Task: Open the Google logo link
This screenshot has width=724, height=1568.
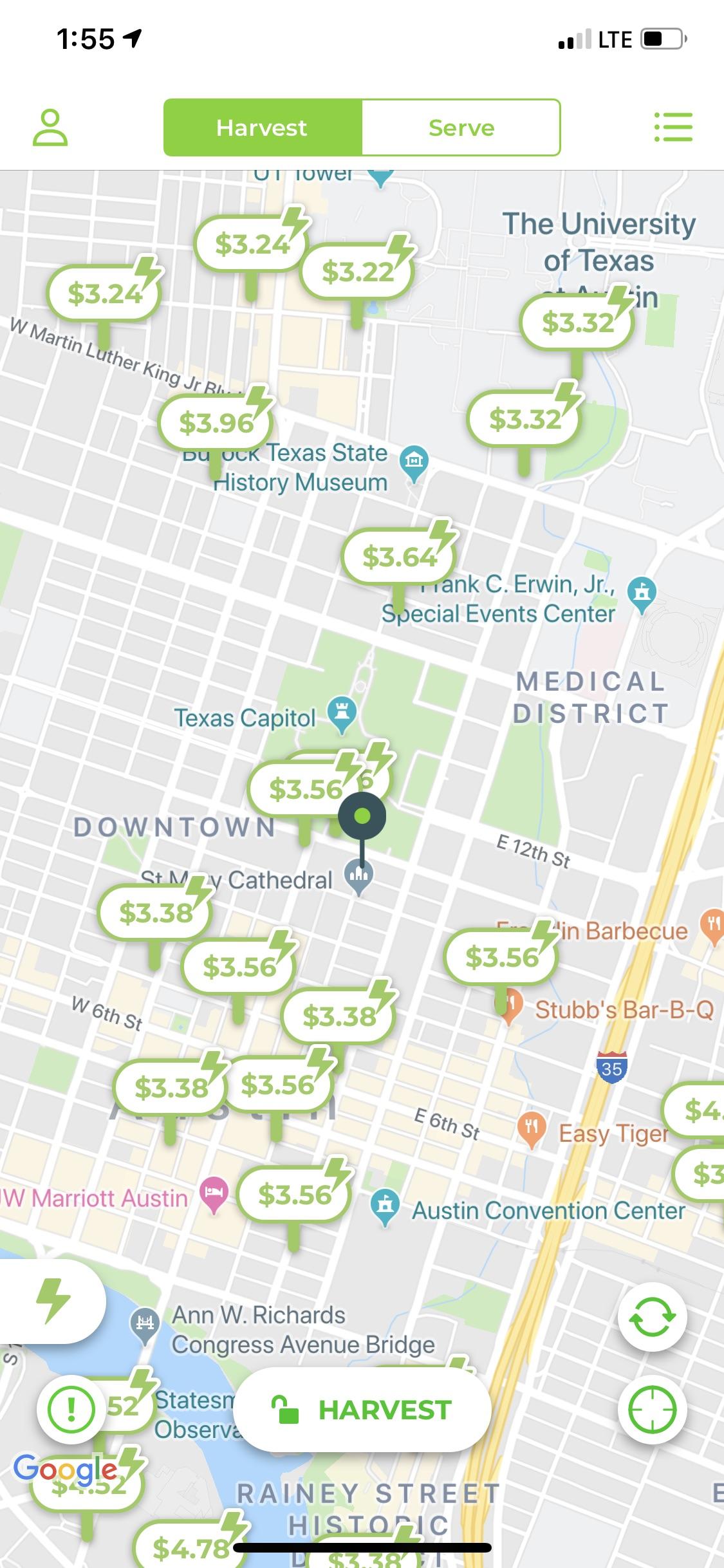Action: click(64, 1473)
